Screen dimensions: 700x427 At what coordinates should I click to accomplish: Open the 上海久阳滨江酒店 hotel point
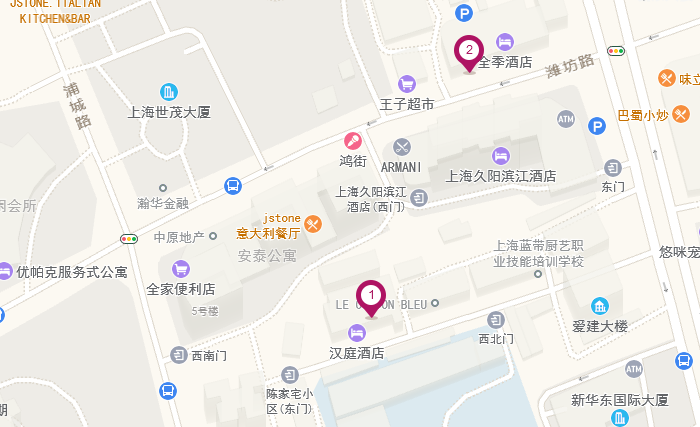pyautogui.click(x=500, y=155)
